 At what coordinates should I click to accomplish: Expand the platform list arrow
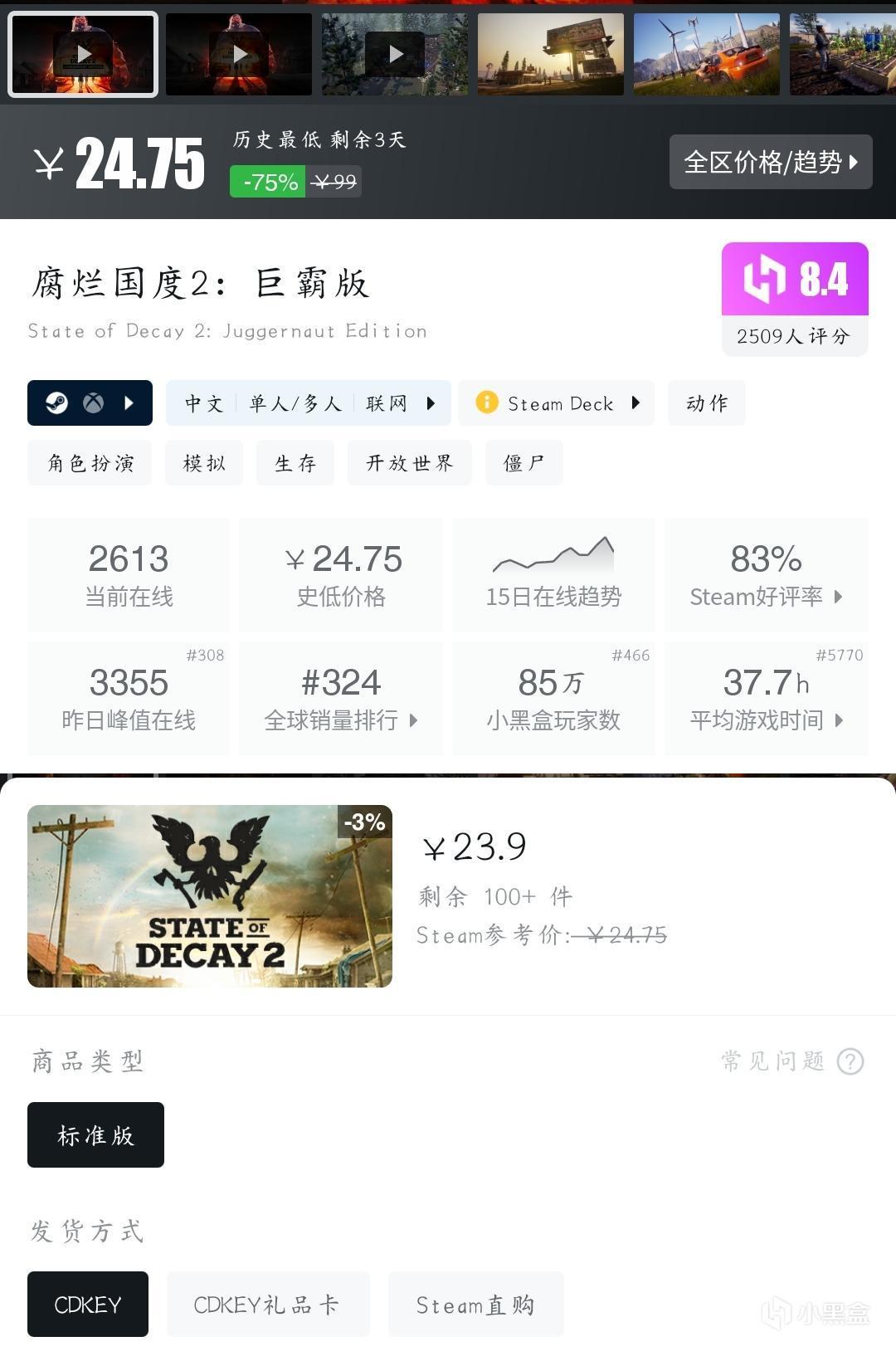coord(129,402)
